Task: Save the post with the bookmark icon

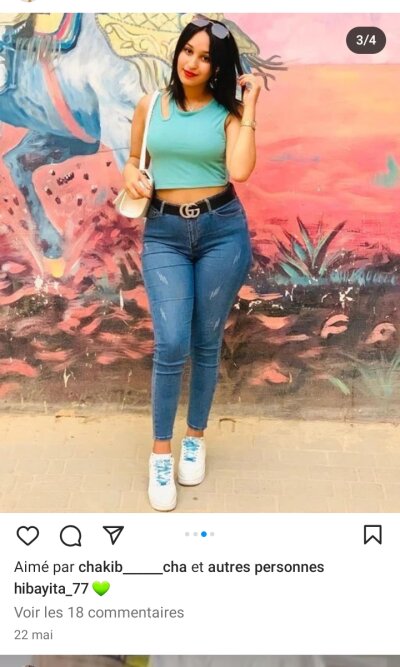Action: [x=373, y=535]
